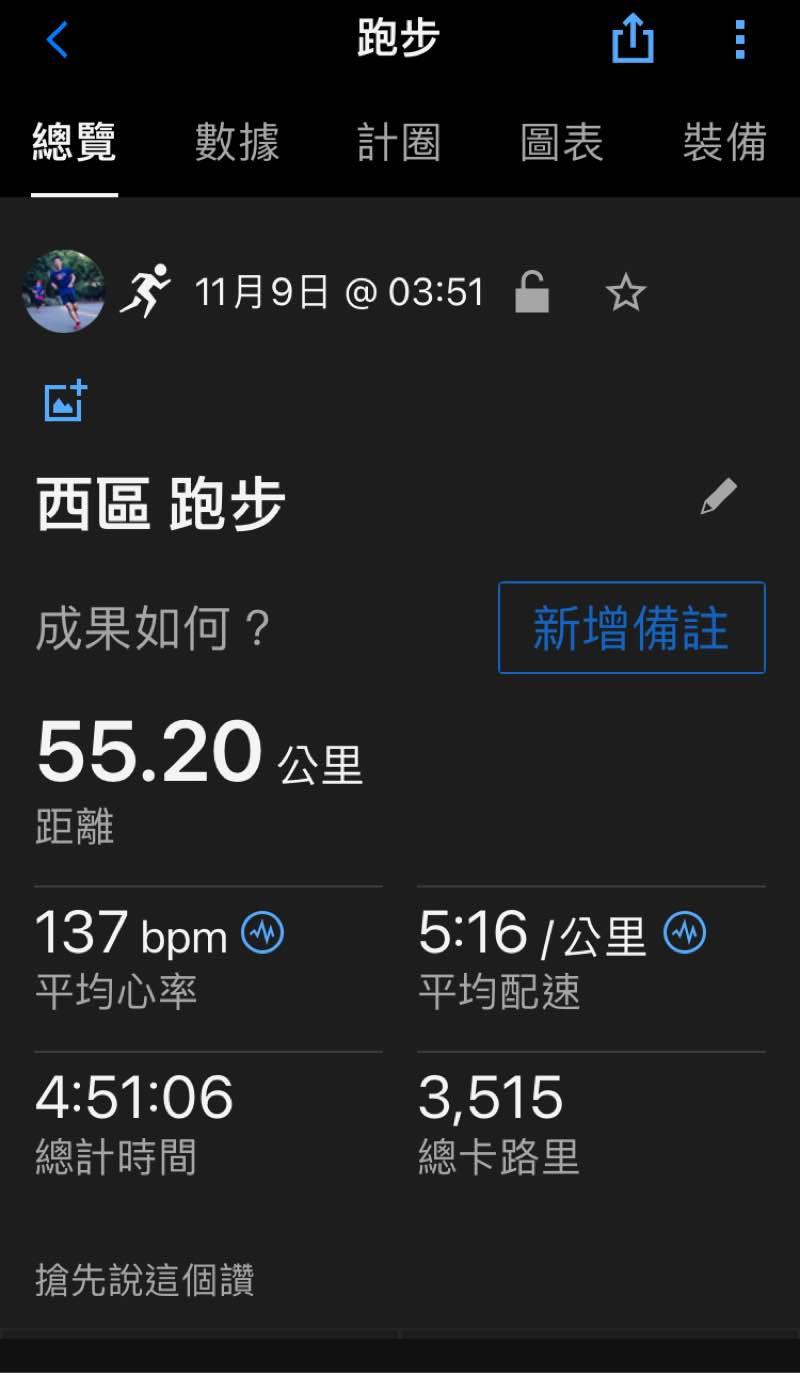Switch to the 計圈 tab
The width and height of the screenshot is (800, 1373).
(x=399, y=143)
